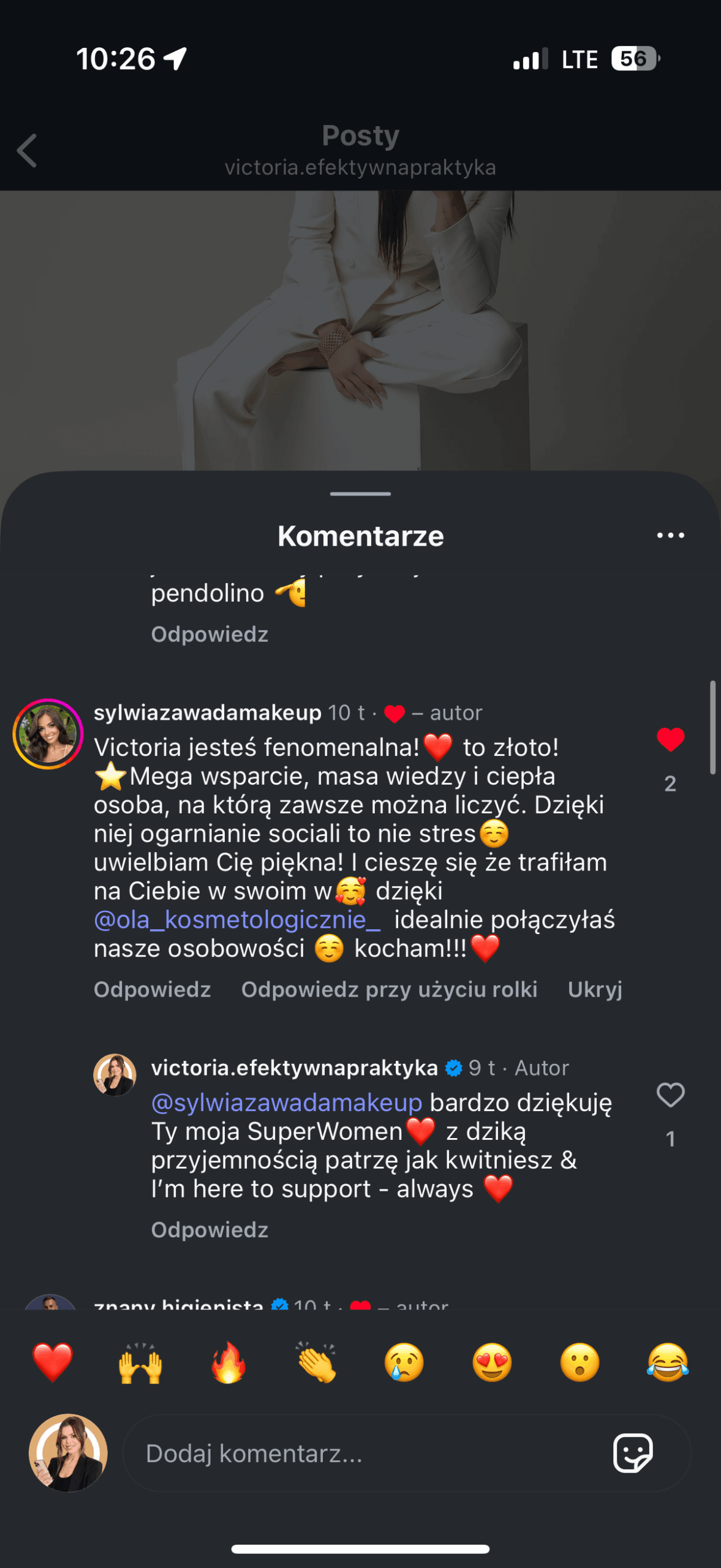This screenshot has width=721, height=1568.
Task: Insert the red heart quick emoji
Action: (x=53, y=1362)
